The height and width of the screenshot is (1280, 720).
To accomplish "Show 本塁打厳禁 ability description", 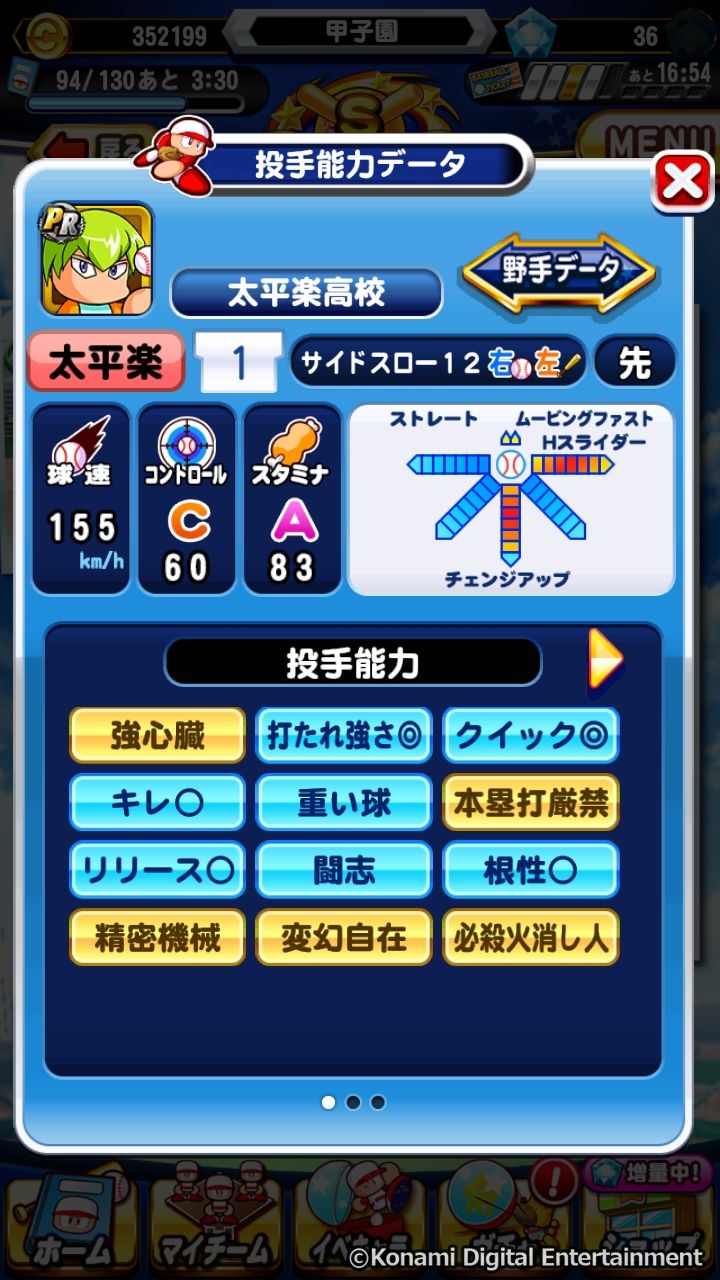I will pyautogui.click(x=531, y=803).
